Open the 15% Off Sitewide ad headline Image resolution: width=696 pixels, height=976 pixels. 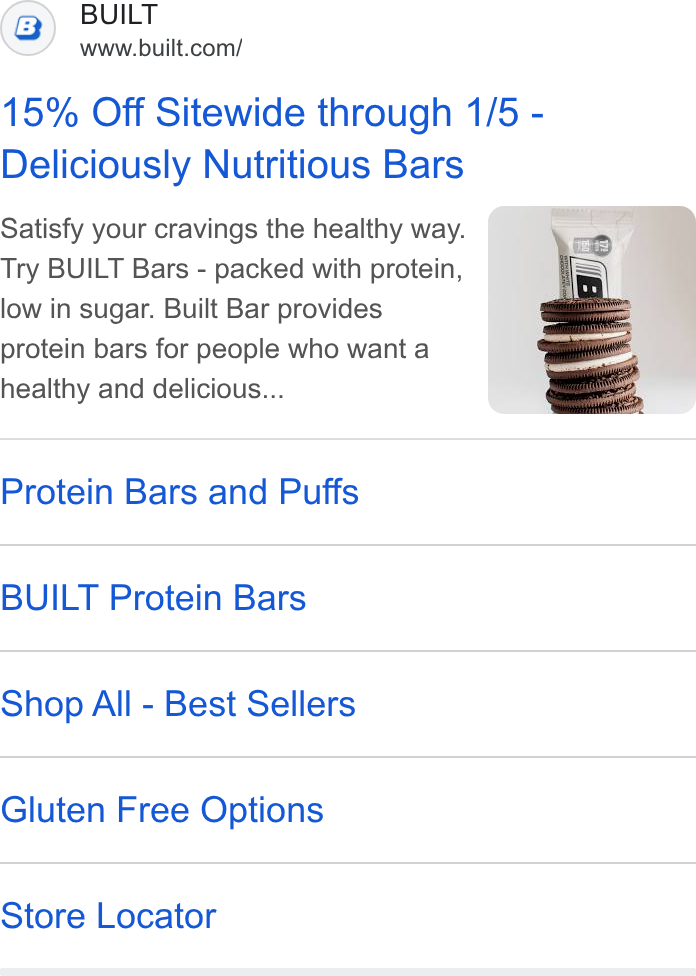(273, 138)
